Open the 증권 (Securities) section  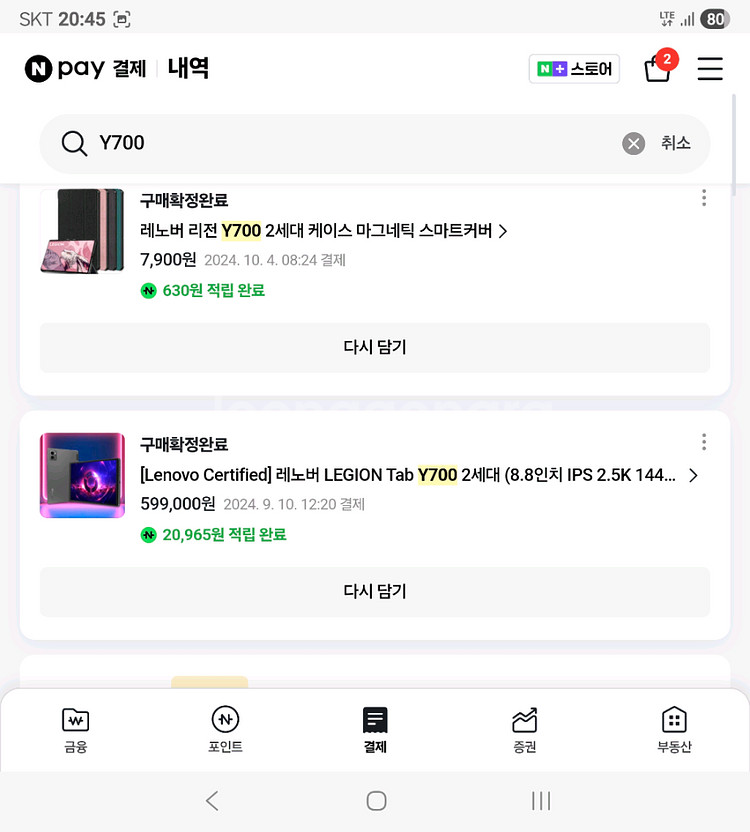pyautogui.click(x=525, y=729)
